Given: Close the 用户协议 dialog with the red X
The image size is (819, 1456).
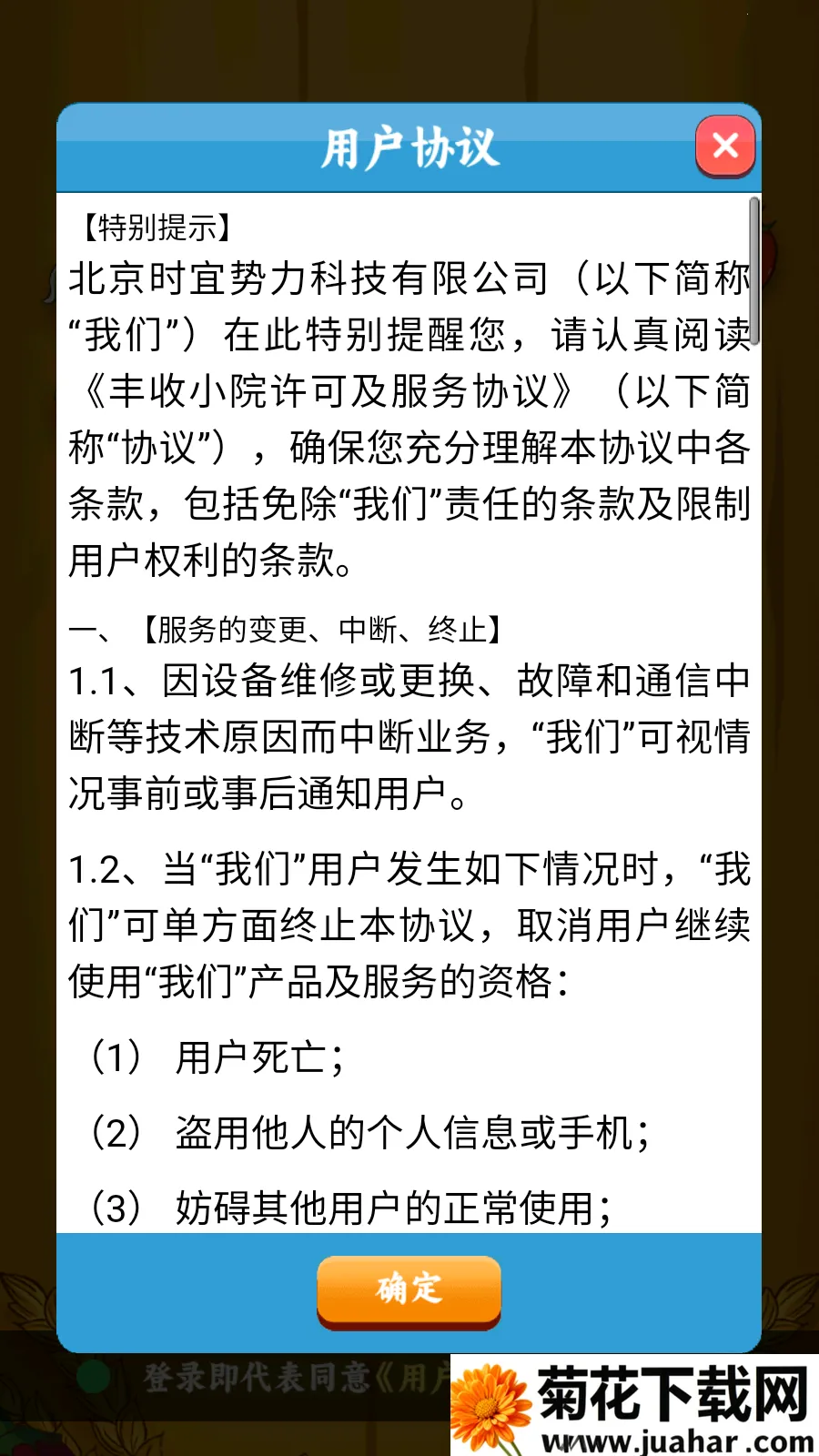Looking at the screenshot, I should pos(725,146).
